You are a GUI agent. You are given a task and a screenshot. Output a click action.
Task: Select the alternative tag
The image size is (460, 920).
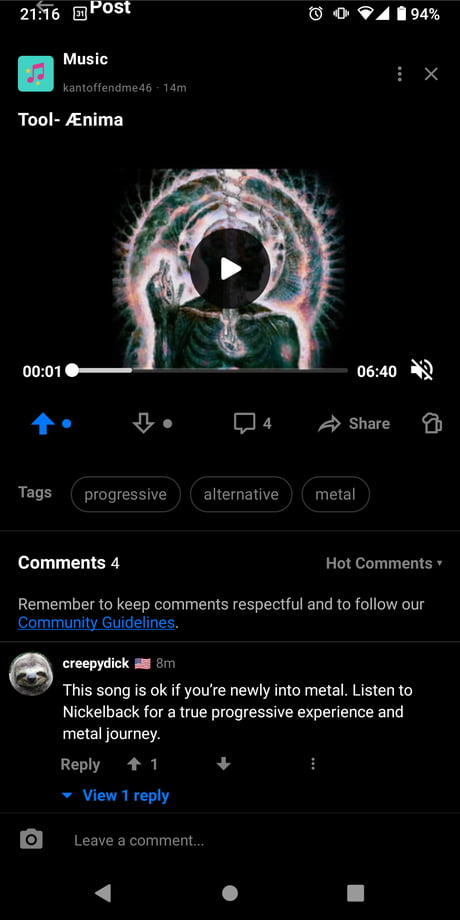pyautogui.click(x=241, y=494)
